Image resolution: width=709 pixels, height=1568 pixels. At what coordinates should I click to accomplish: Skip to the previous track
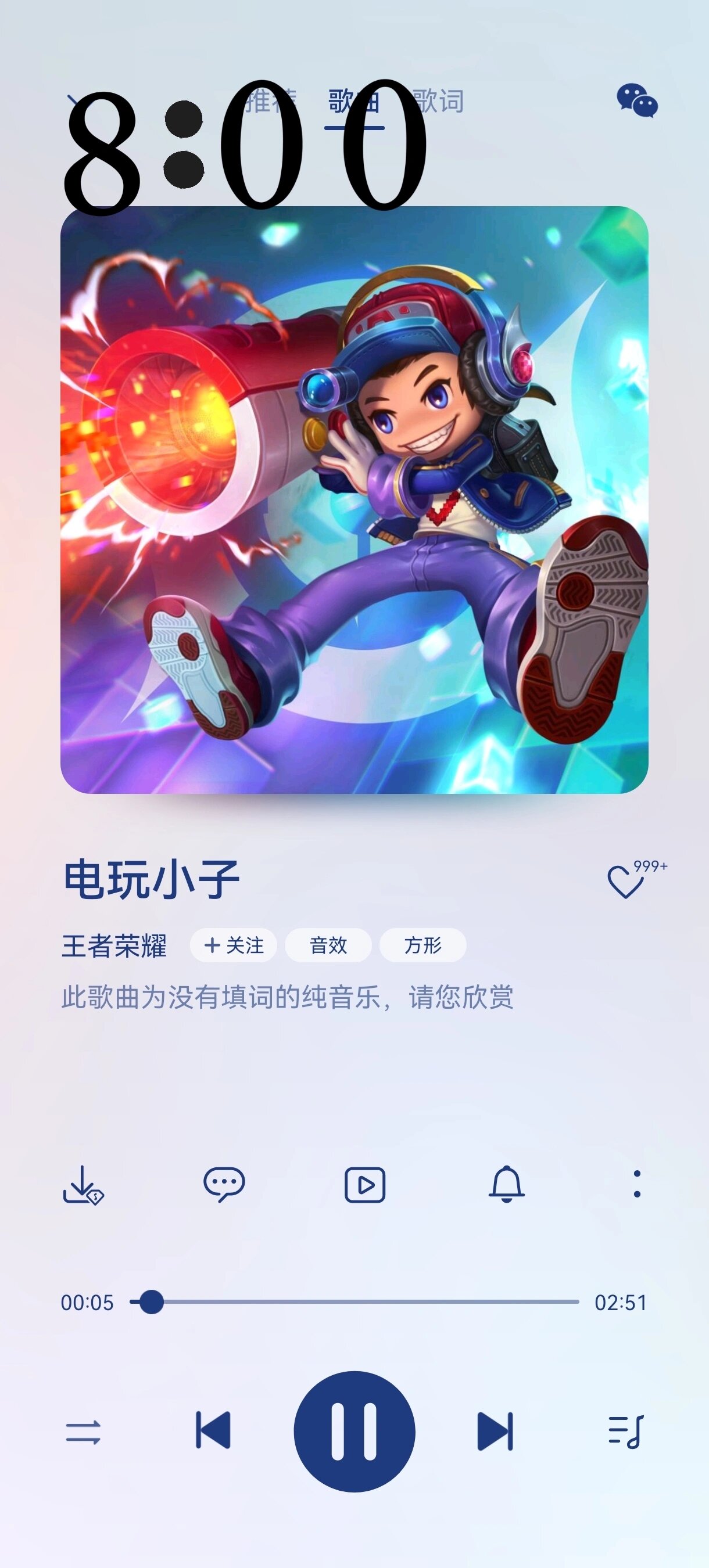tap(213, 1430)
